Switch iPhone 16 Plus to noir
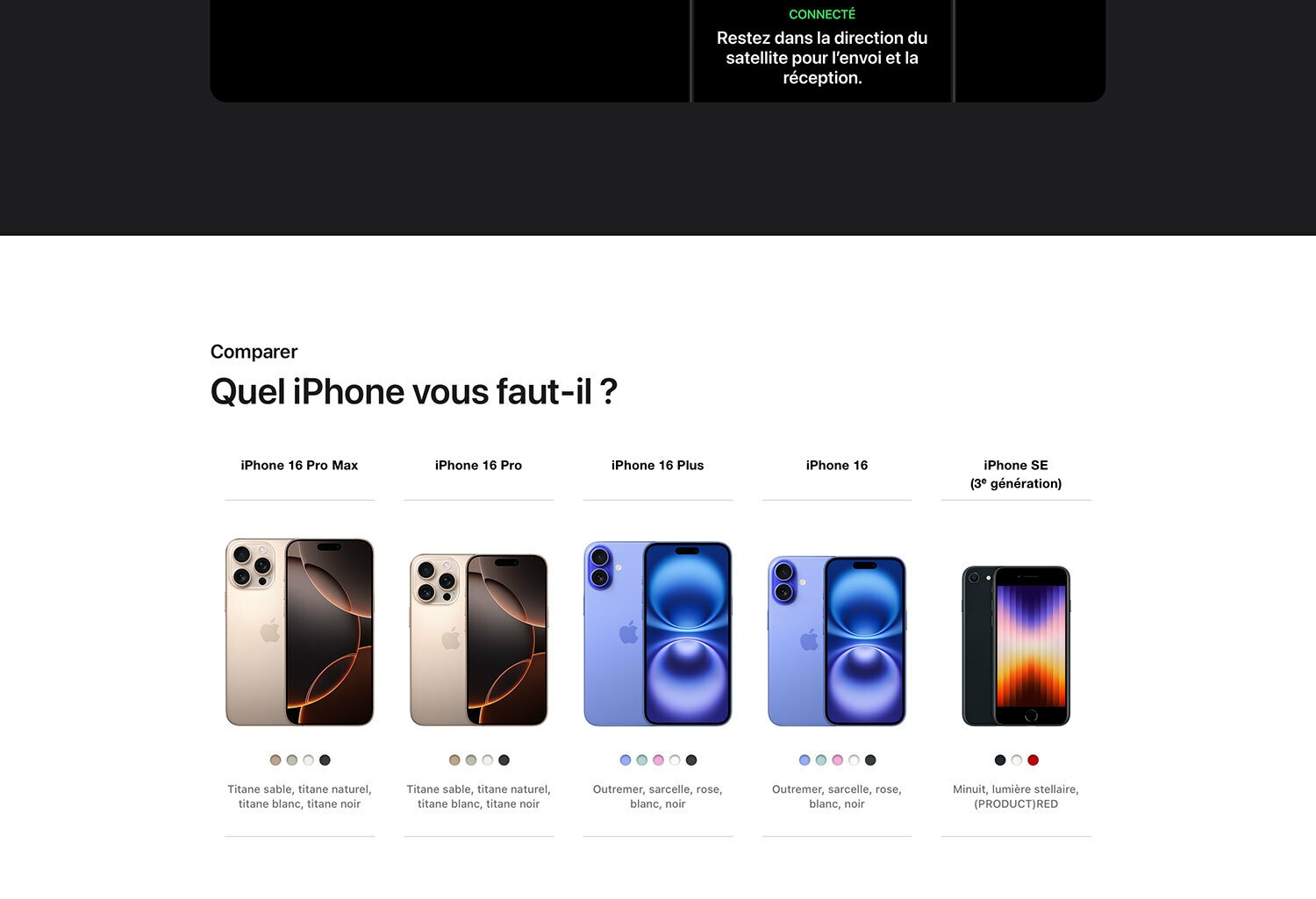Screen dimensions: 1316x899 pyautogui.click(x=691, y=760)
